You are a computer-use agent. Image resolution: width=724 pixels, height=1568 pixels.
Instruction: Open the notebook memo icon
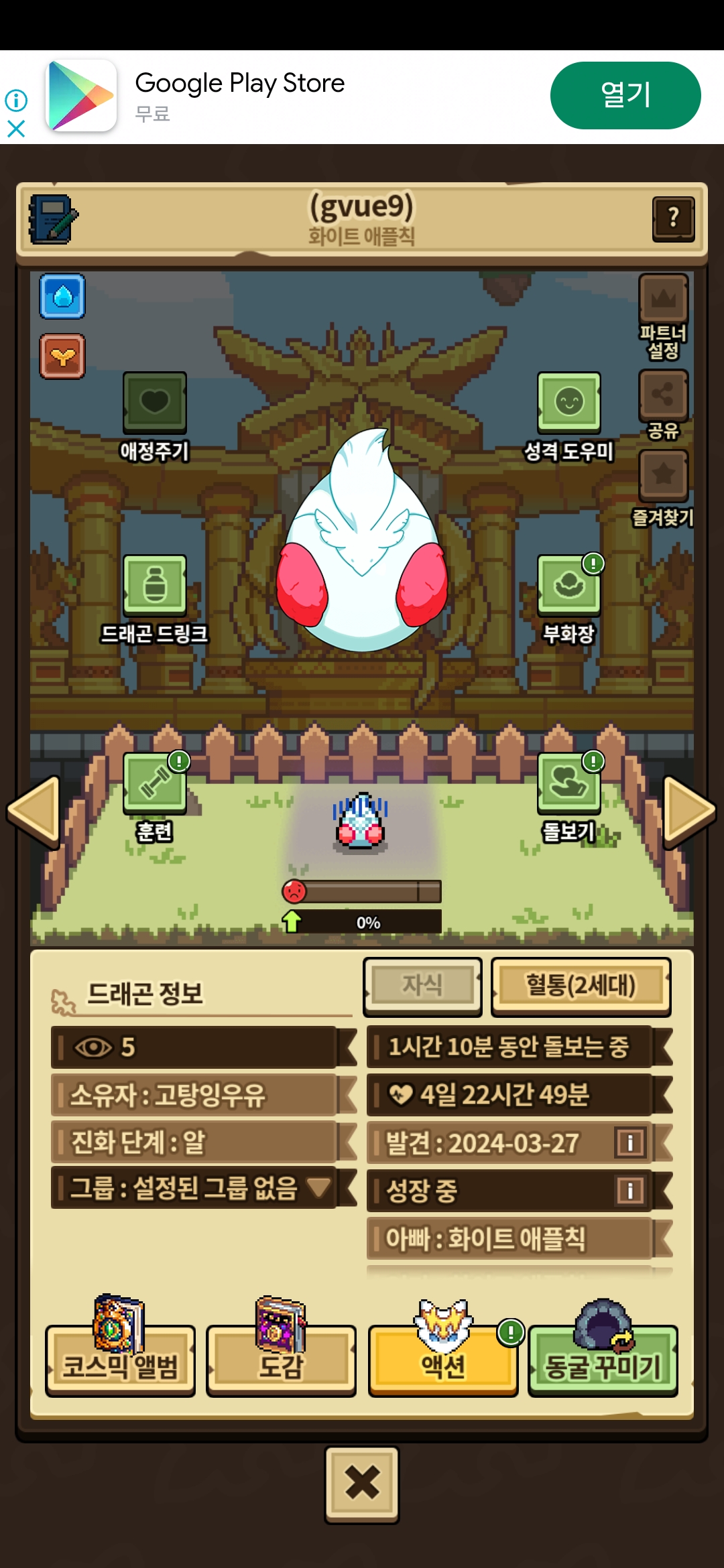52,219
